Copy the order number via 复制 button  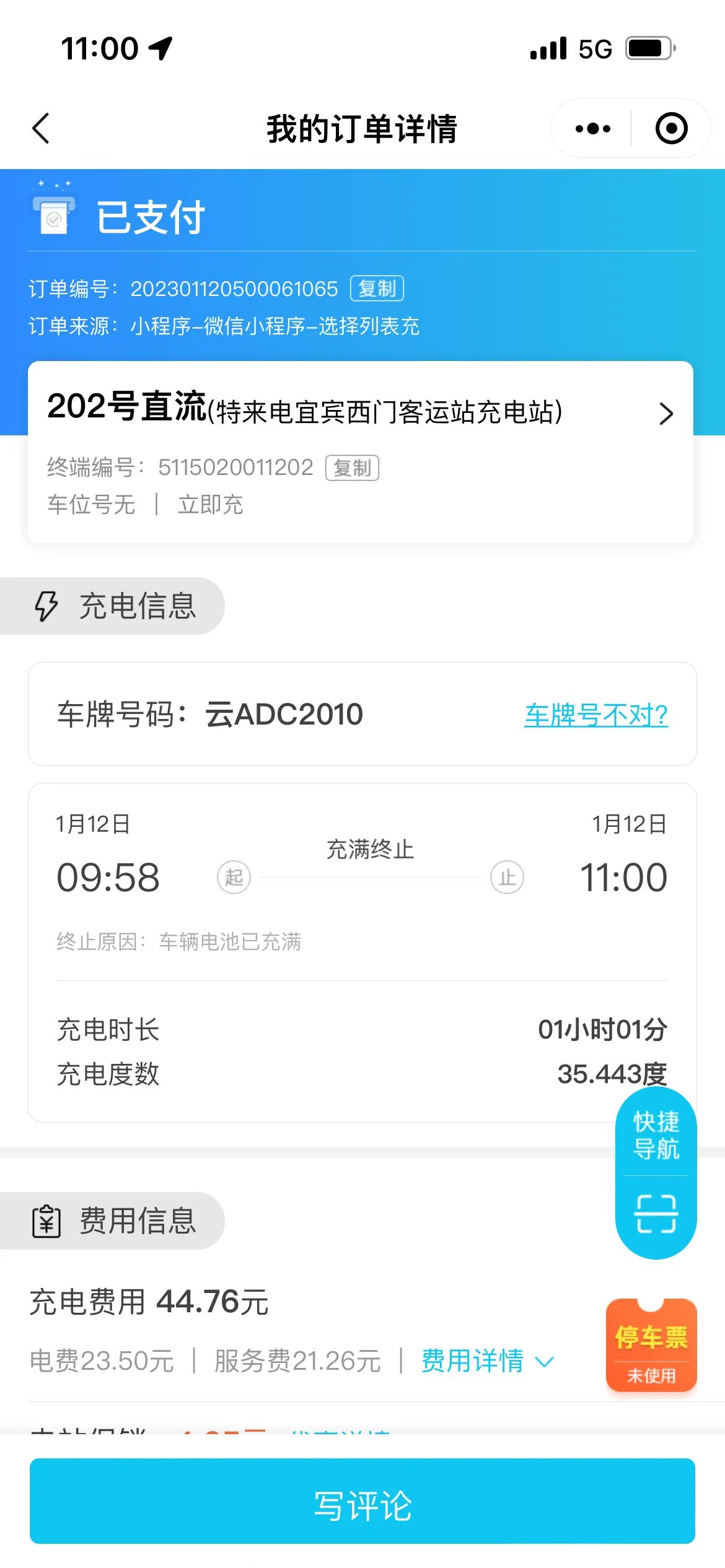pos(376,288)
